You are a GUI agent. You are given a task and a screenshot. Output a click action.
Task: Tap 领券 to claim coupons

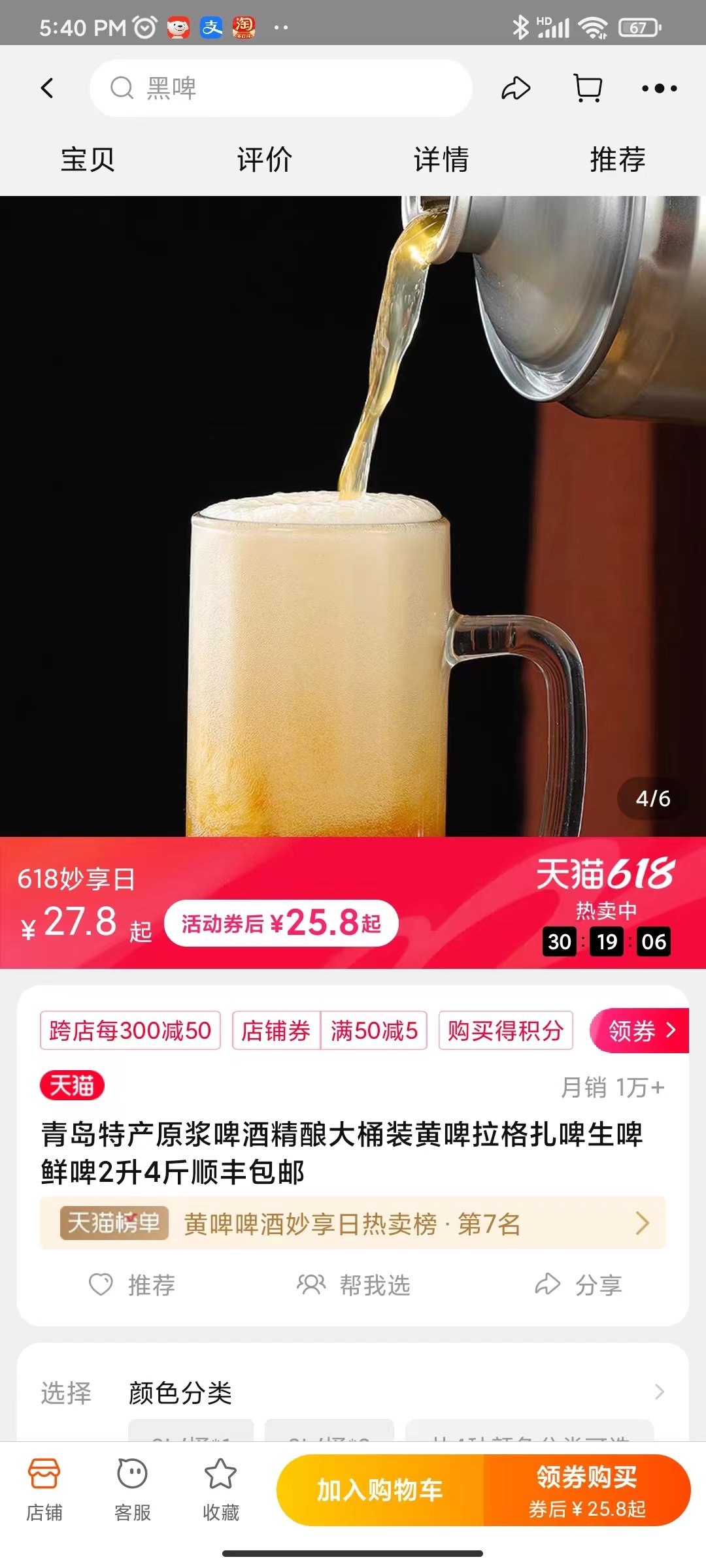click(641, 1031)
